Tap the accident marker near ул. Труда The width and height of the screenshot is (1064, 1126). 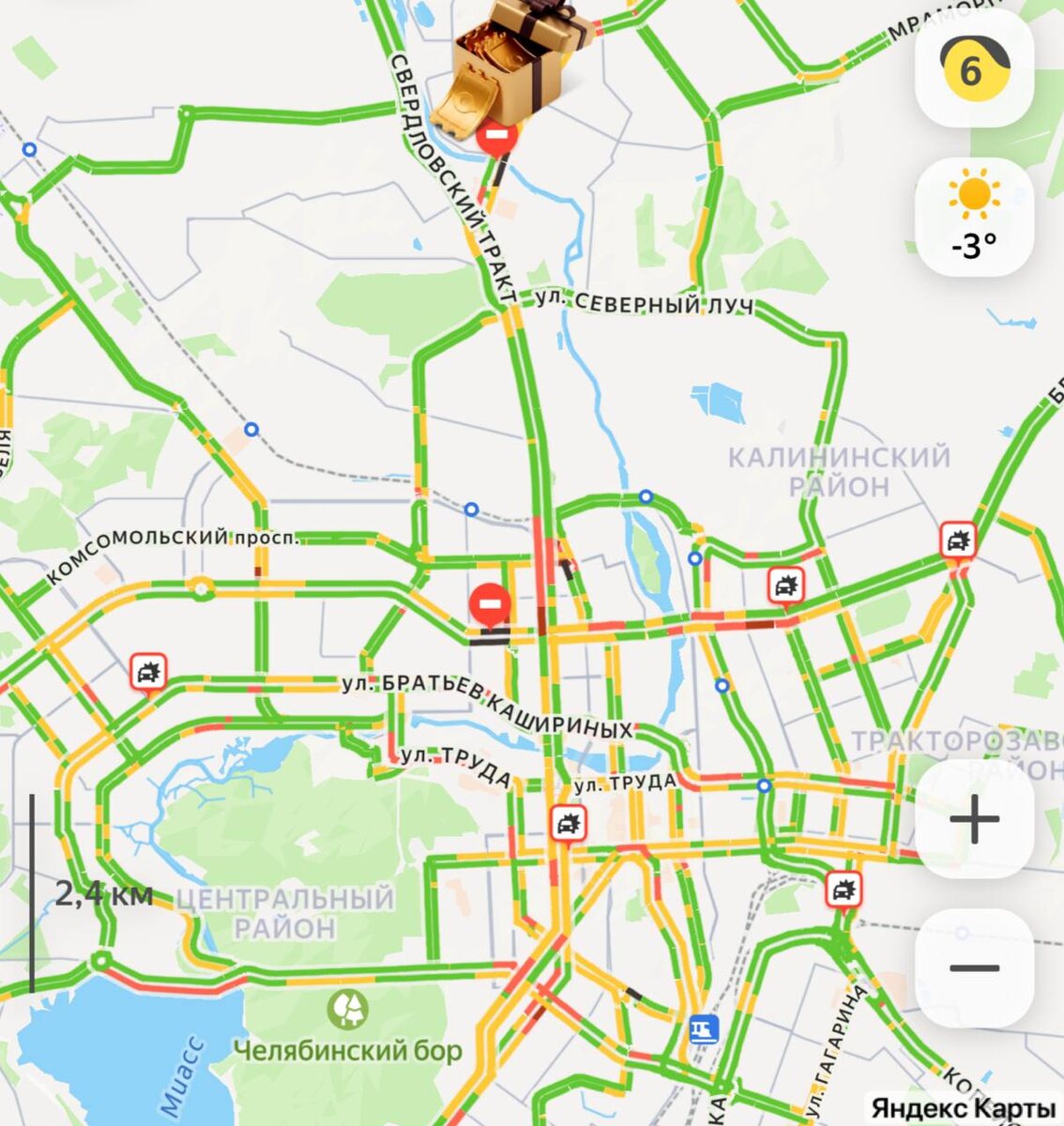pyautogui.click(x=568, y=826)
